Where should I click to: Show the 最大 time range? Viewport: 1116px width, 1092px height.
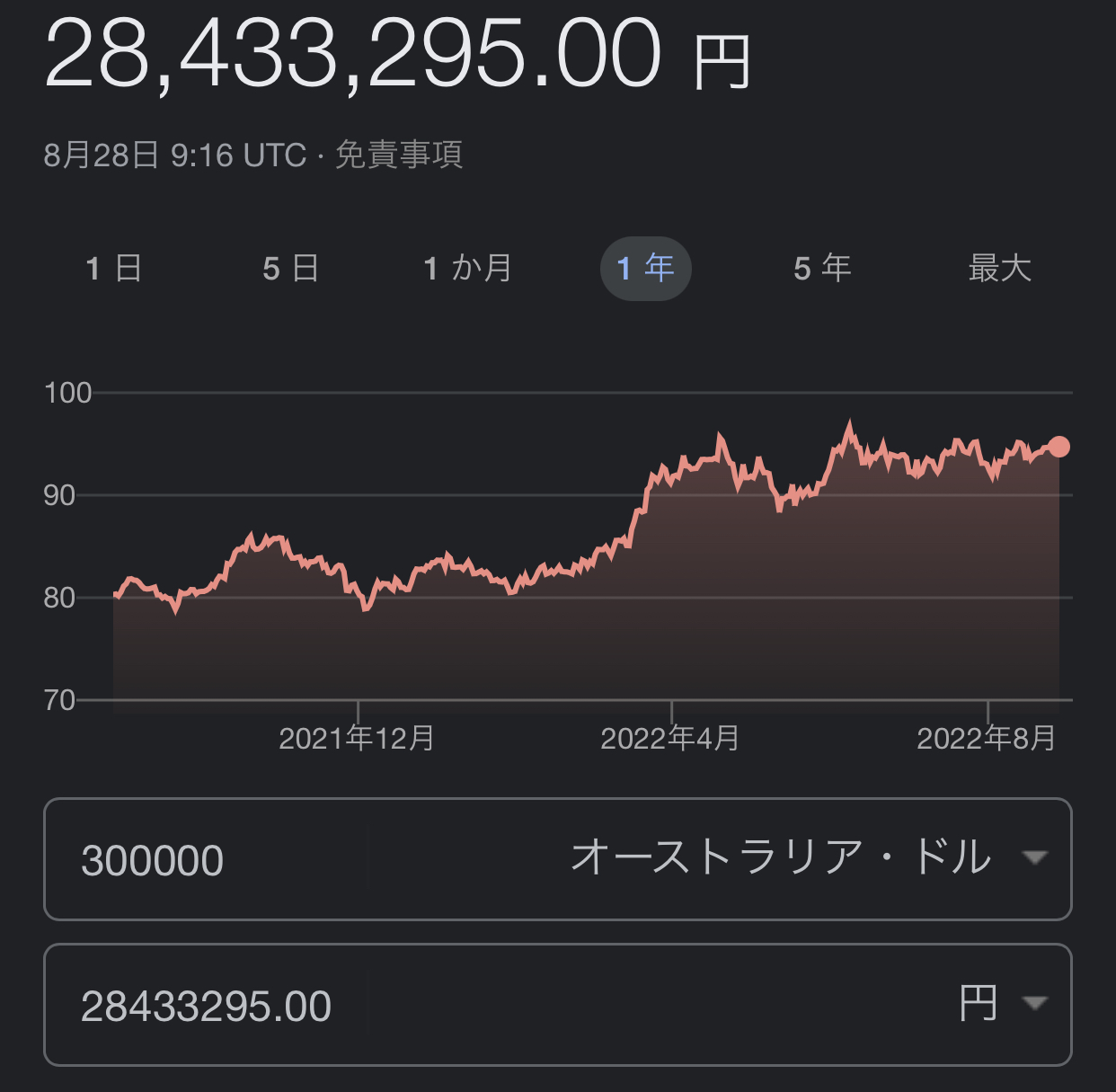point(999,269)
